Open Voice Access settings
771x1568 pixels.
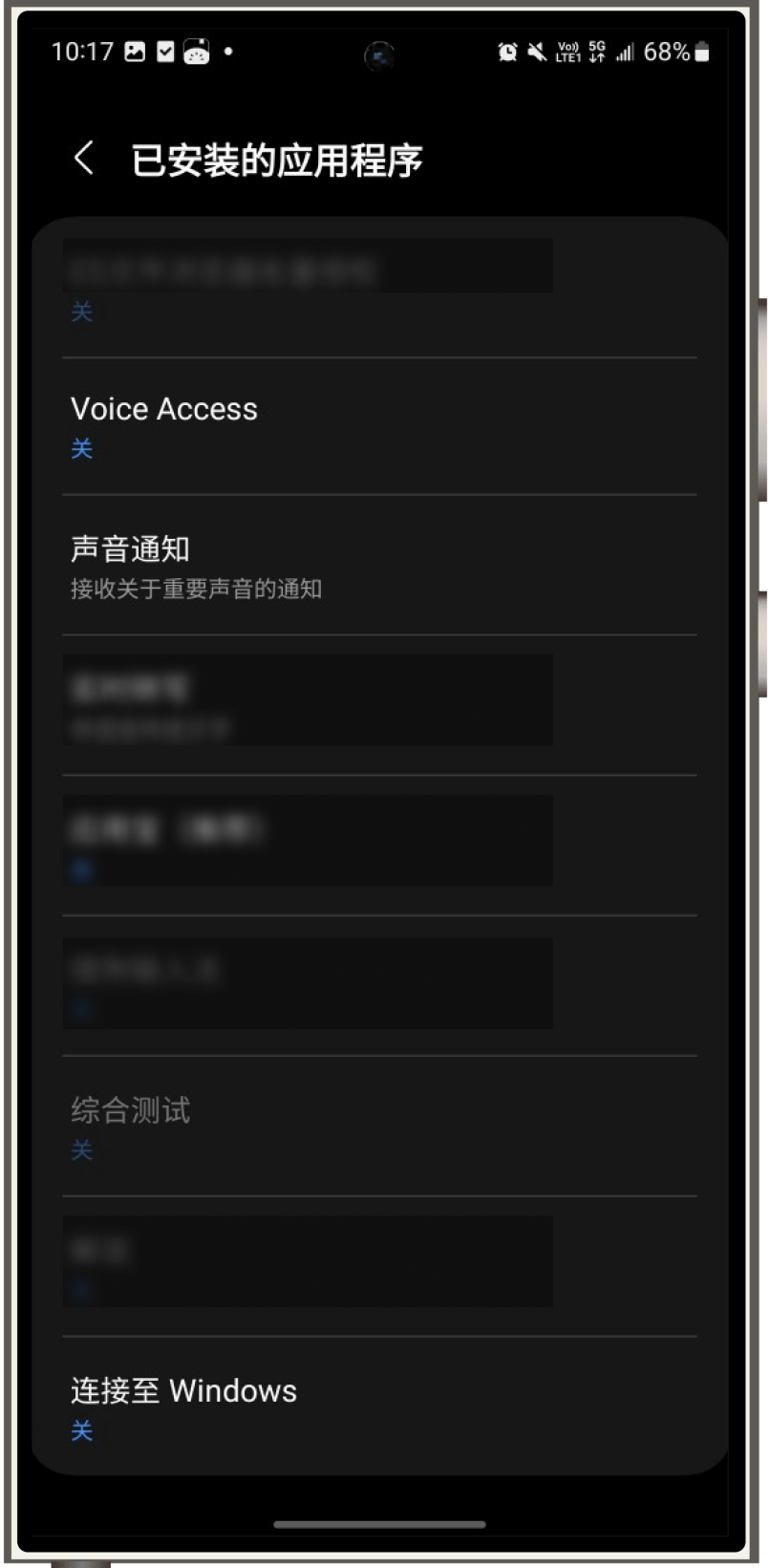point(378,426)
